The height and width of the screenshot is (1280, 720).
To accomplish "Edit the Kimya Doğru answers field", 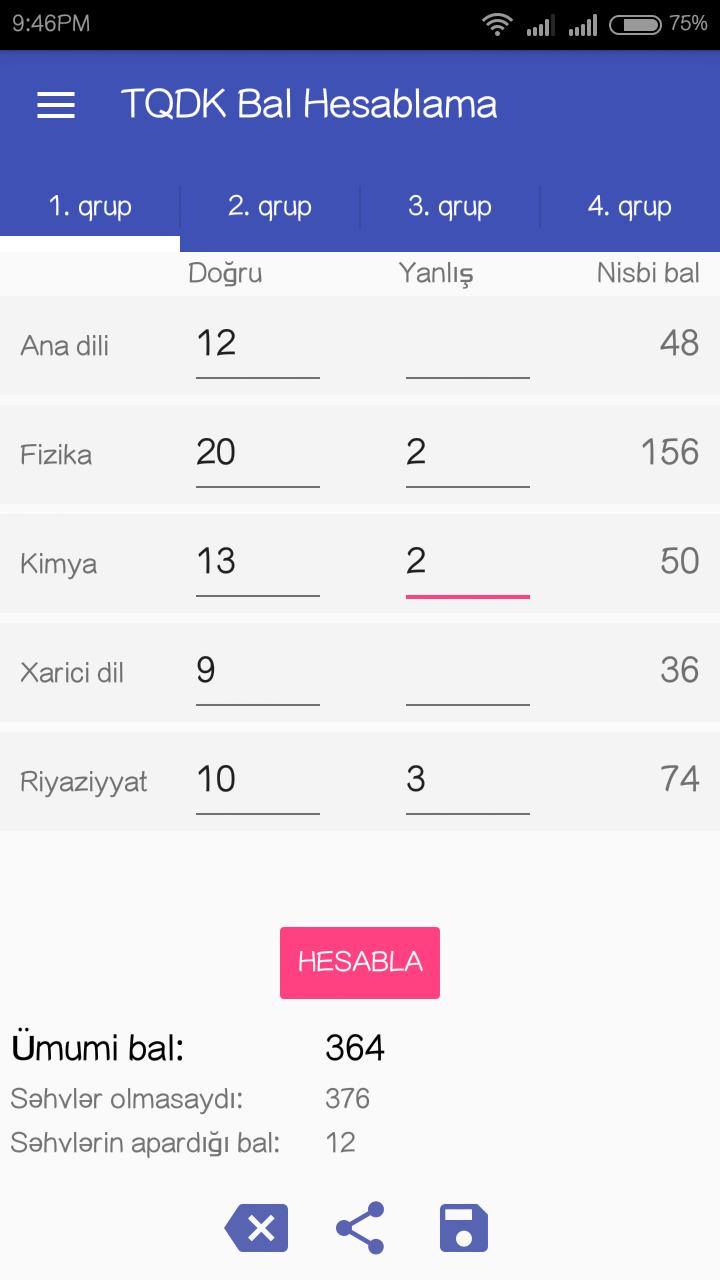I will 257,563.
